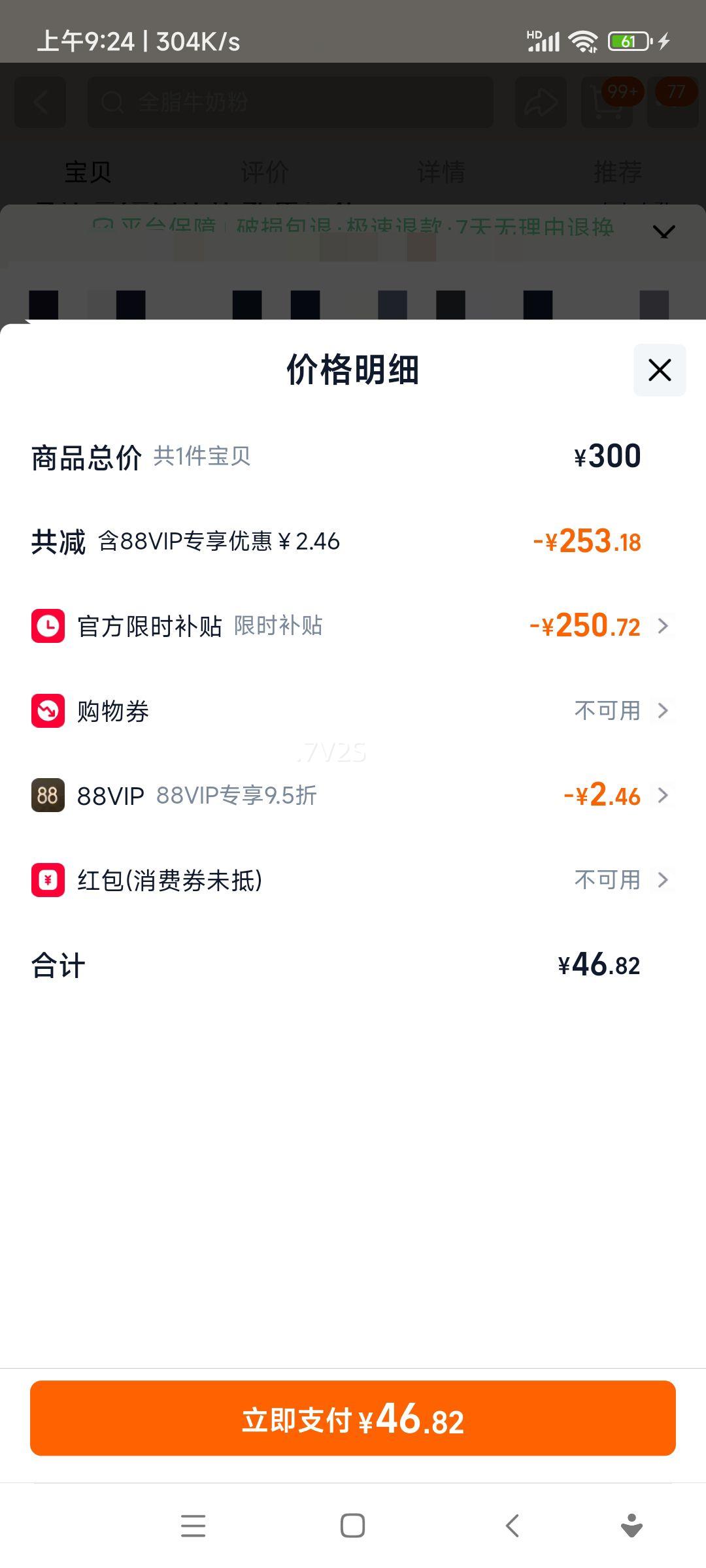Dismiss the platform guarantee banner with the X

point(663,232)
